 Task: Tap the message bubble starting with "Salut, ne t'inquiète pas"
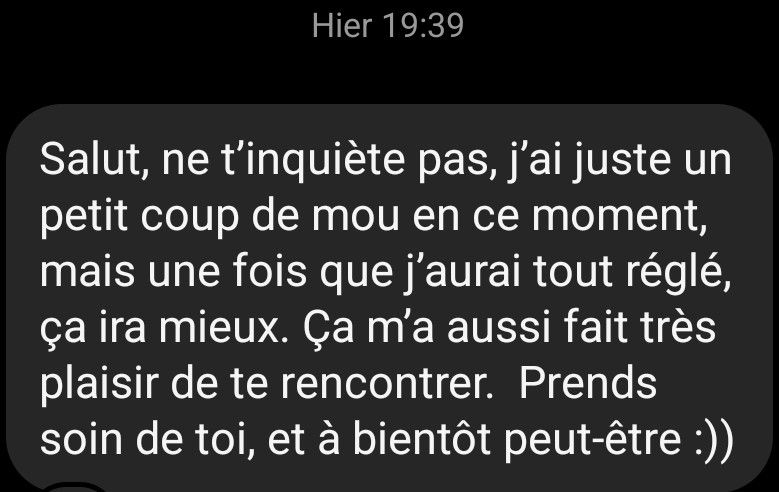(389, 300)
